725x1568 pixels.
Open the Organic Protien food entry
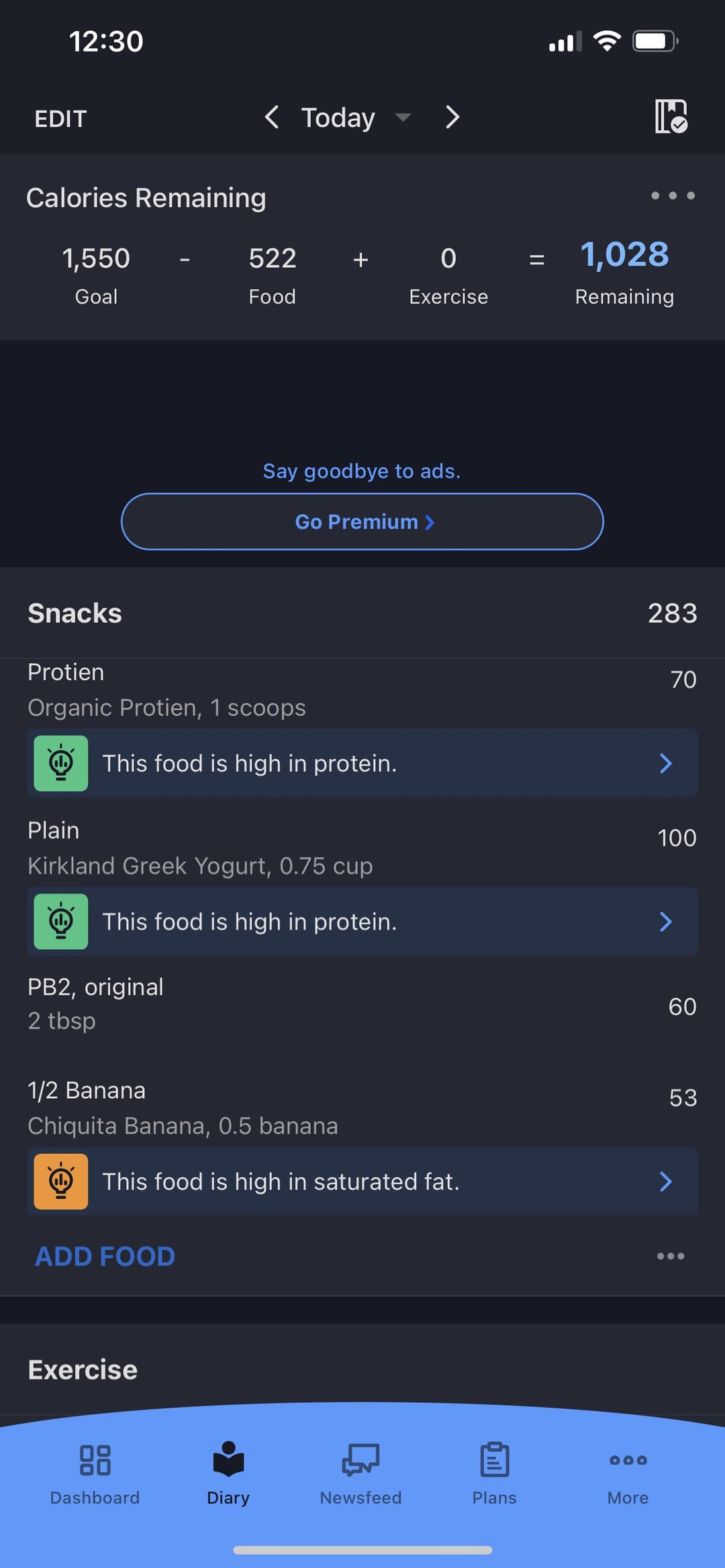point(362,691)
